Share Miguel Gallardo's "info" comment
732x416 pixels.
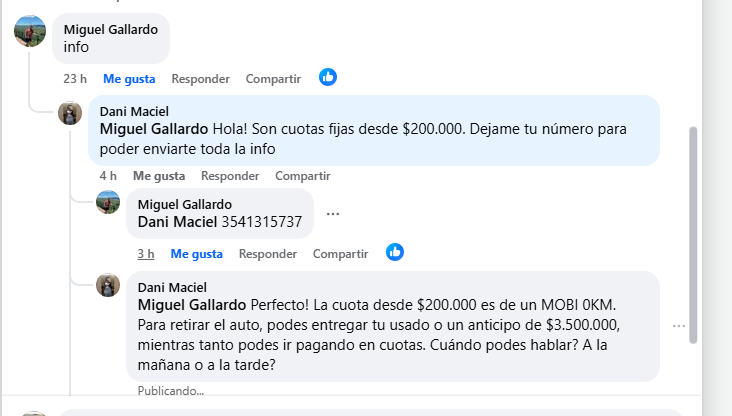(273, 78)
